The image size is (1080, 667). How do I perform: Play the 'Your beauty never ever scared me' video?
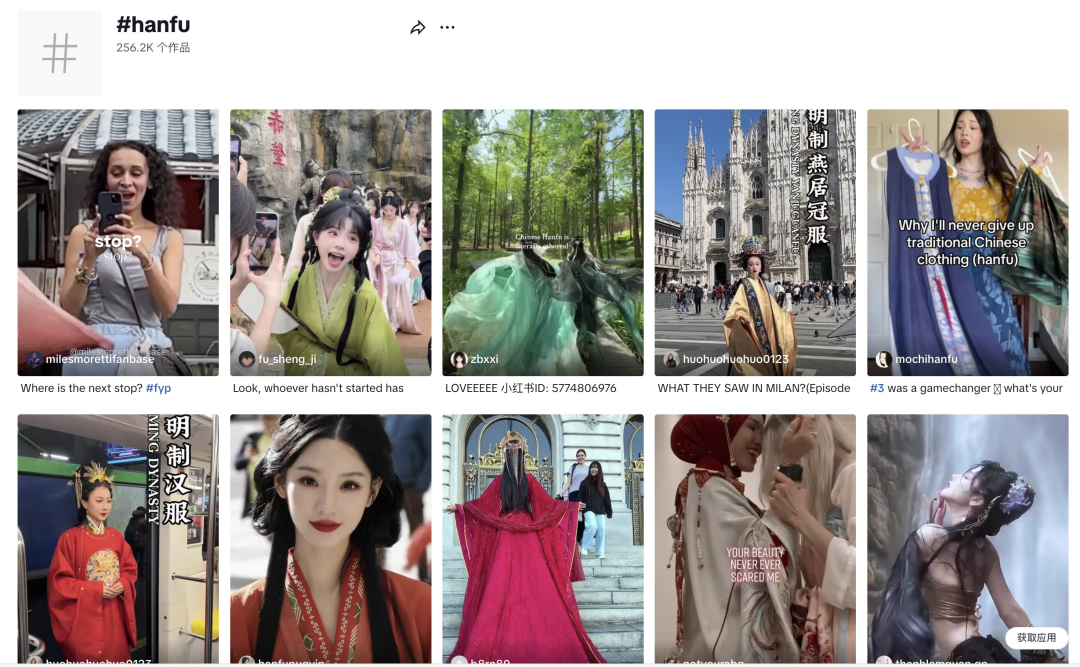[754, 538]
